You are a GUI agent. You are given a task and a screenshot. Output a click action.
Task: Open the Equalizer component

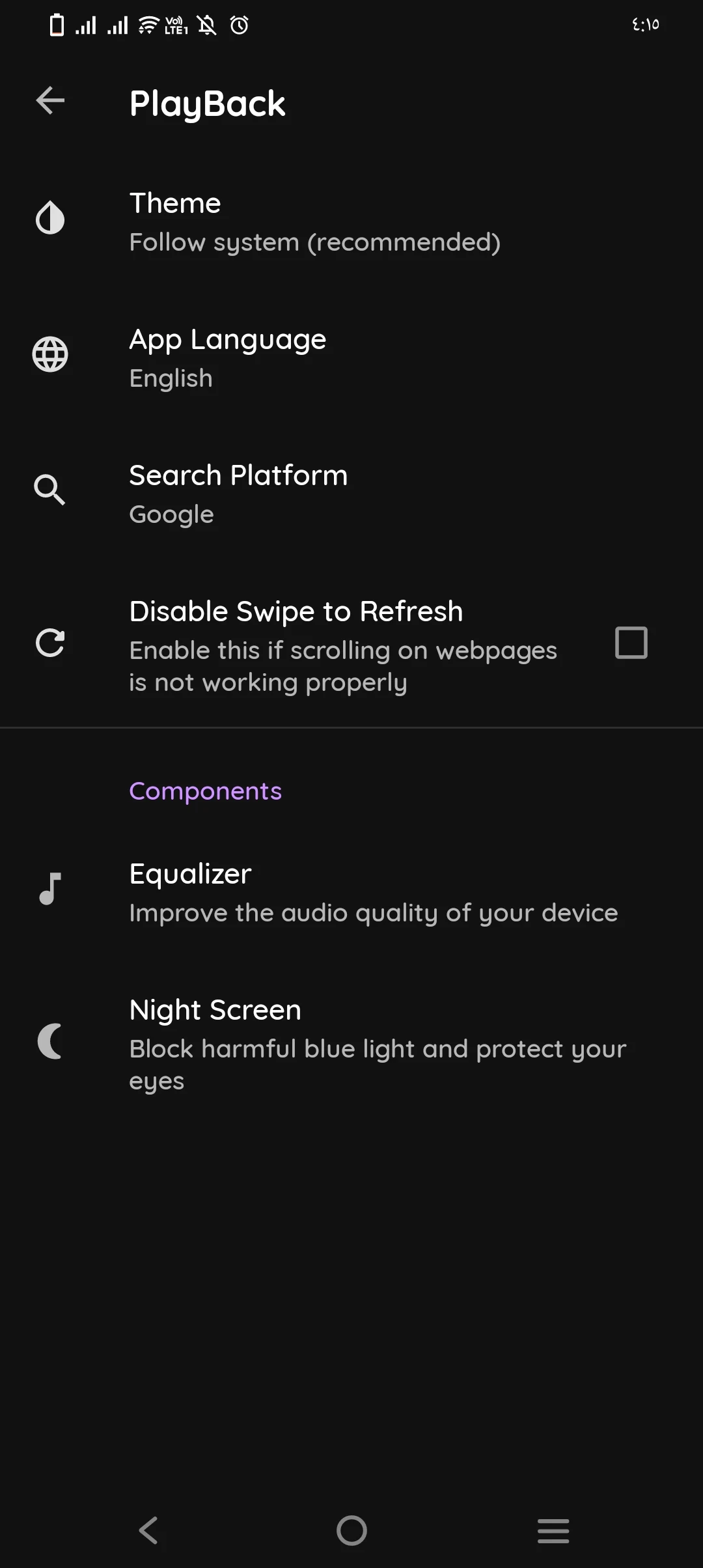(373, 893)
